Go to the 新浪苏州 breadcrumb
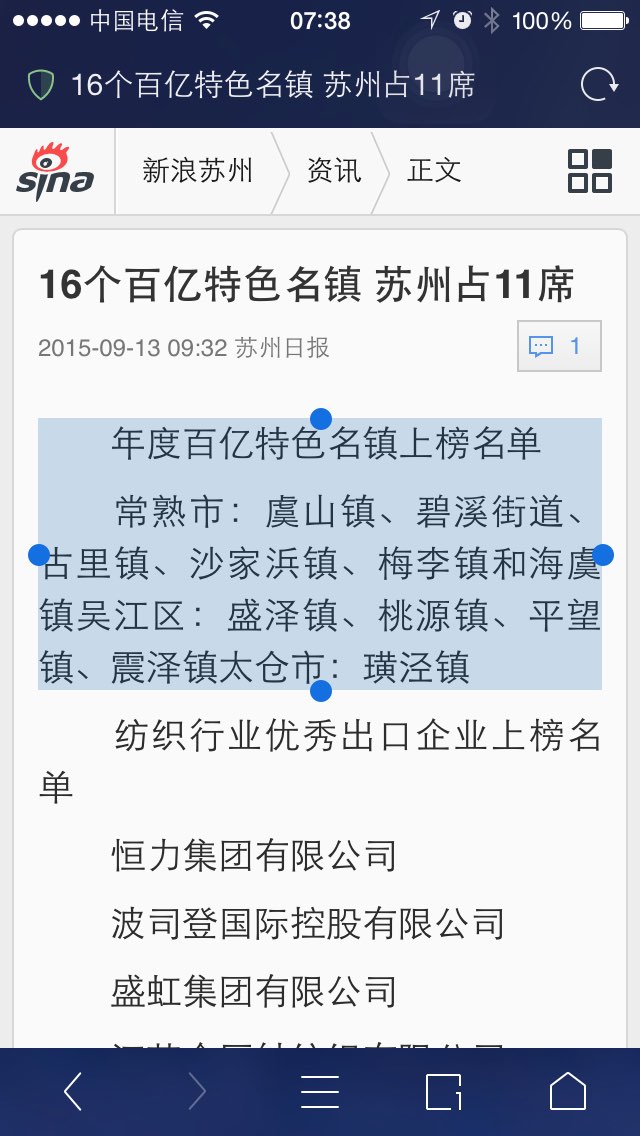This screenshot has height=1136, width=640. click(197, 172)
